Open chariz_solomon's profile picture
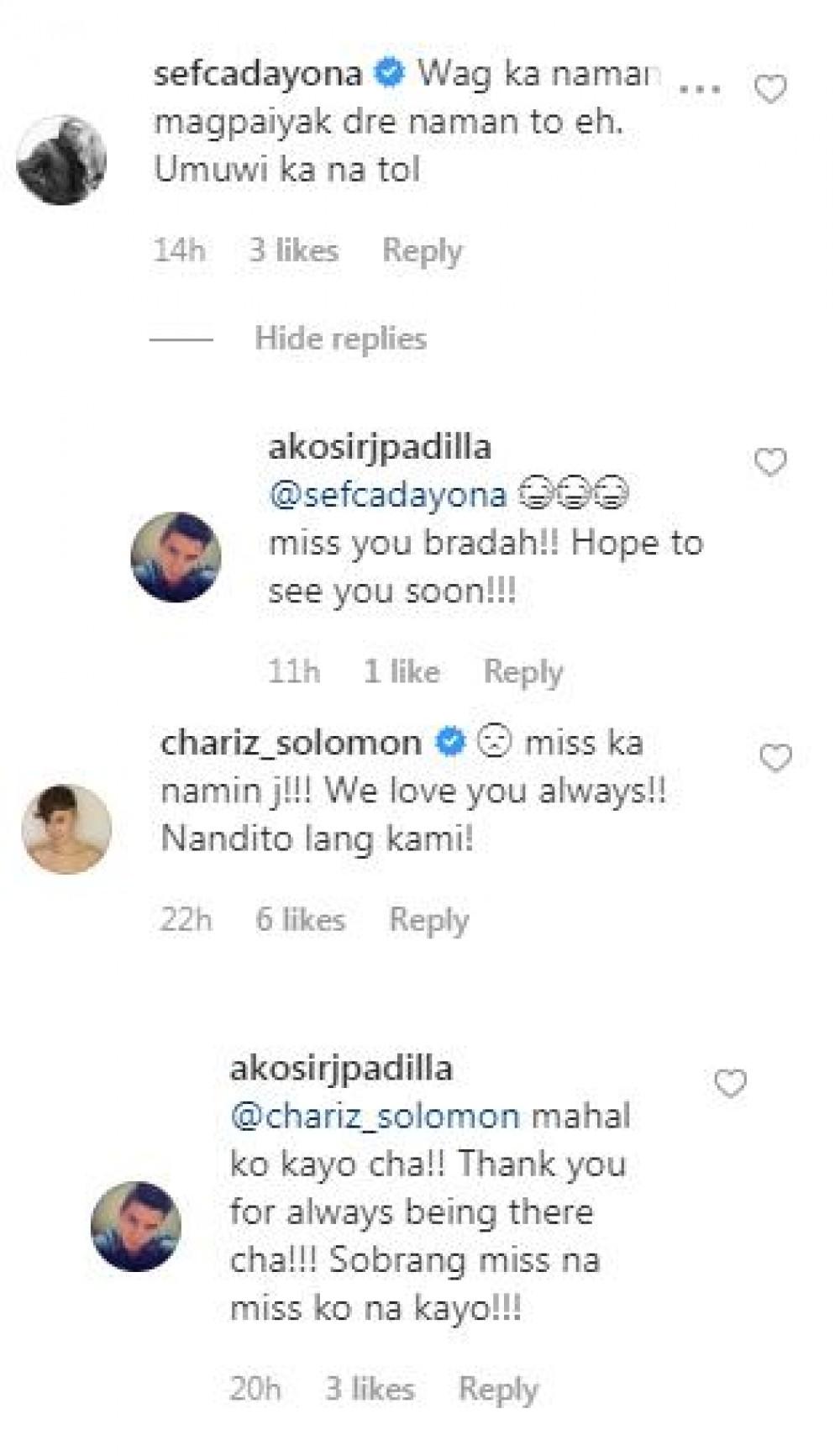The image size is (840, 1456). pyautogui.click(x=66, y=828)
